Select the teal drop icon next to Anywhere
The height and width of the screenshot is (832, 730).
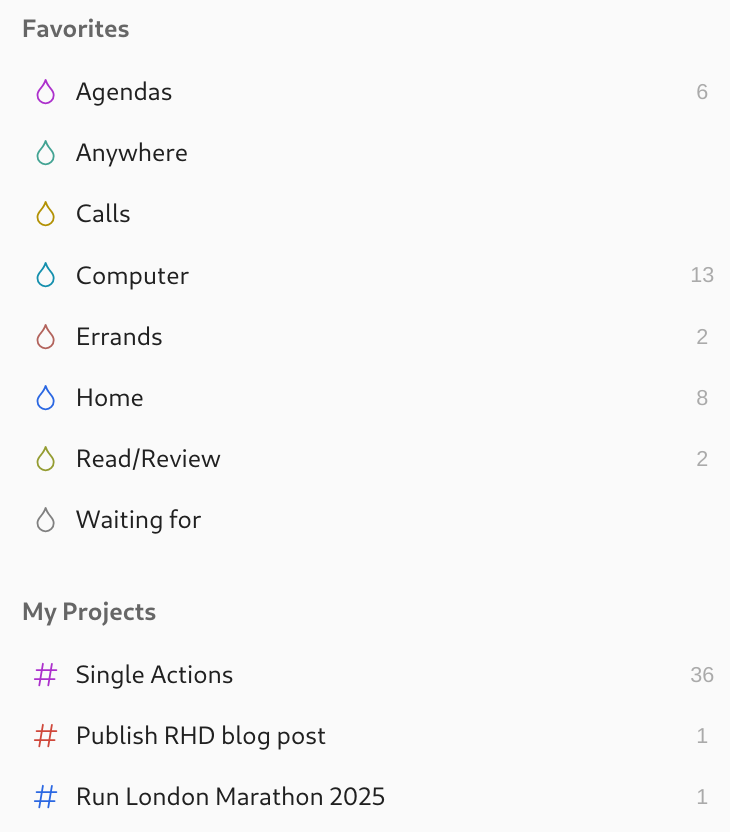[x=45, y=152]
